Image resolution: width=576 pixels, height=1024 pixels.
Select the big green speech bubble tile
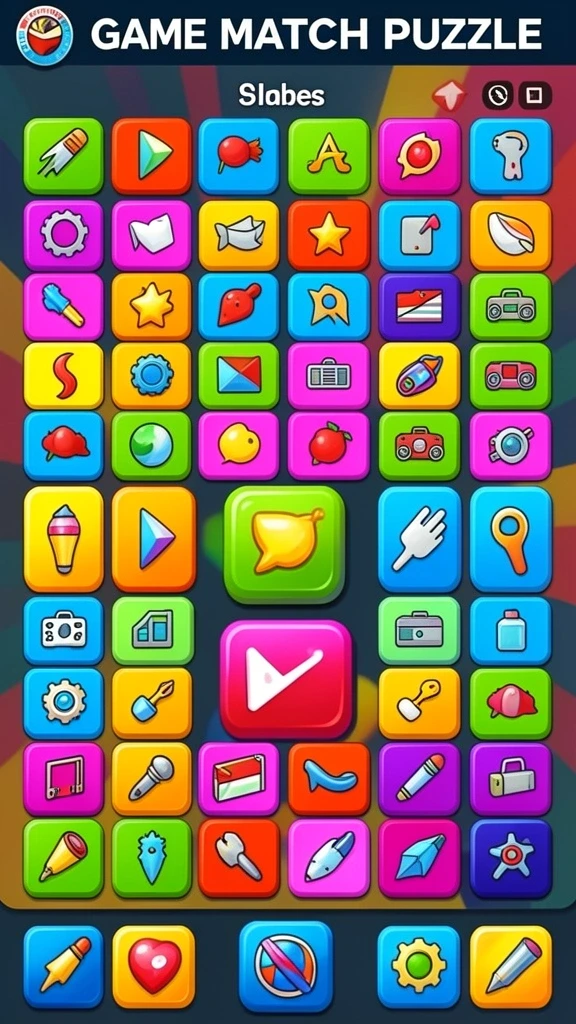pos(284,544)
